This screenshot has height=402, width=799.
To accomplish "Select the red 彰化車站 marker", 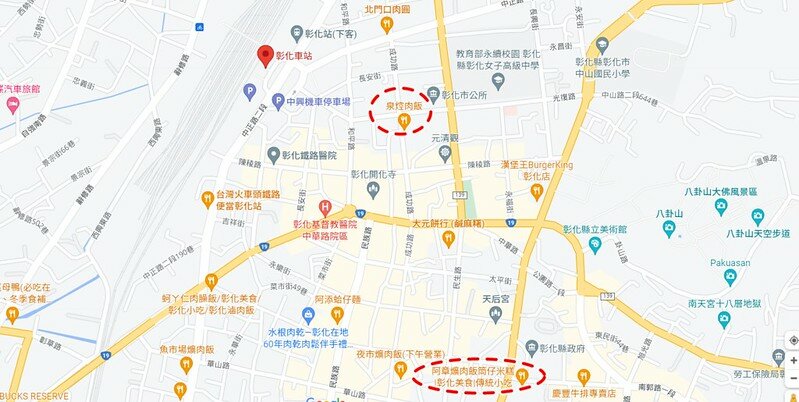I will 264,56.
